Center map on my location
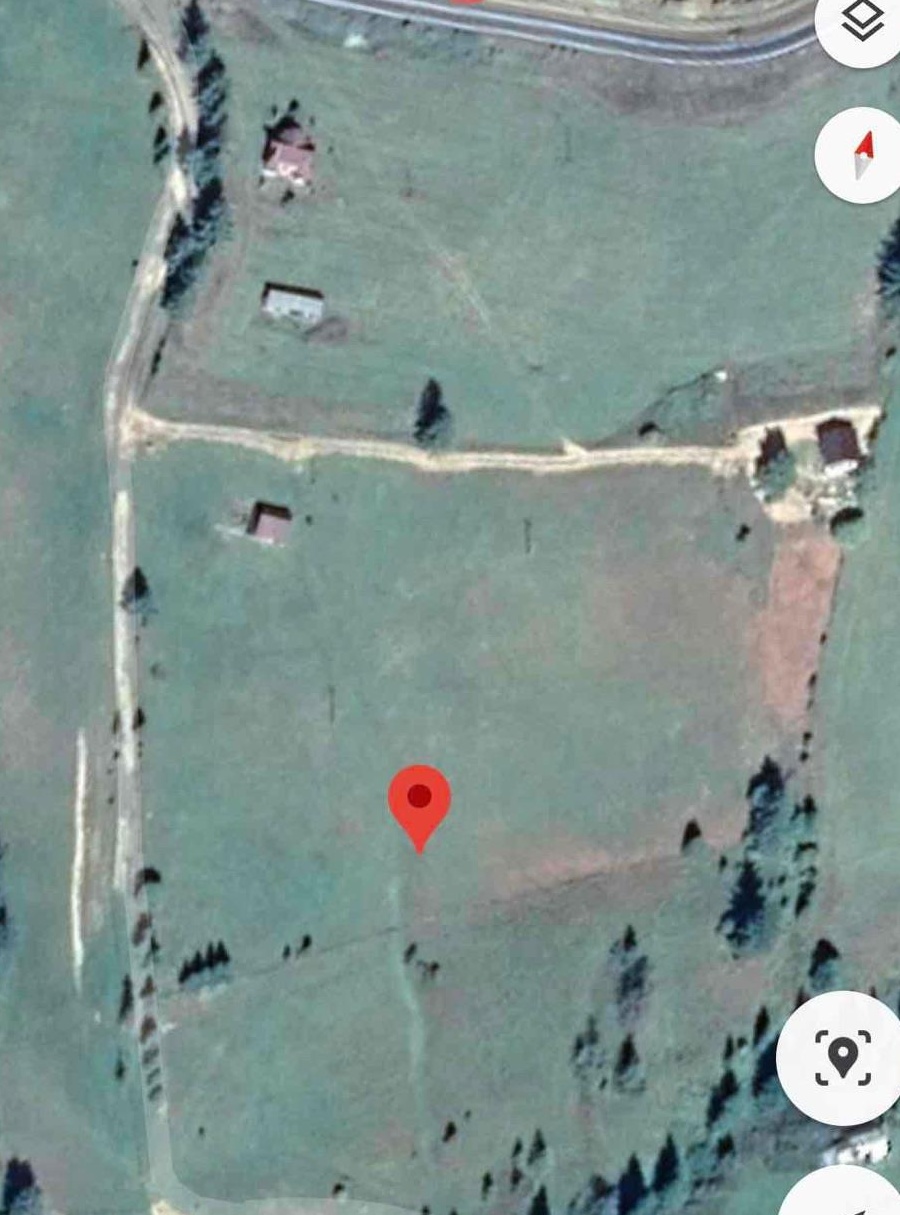This screenshot has height=1215, width=900. pyautogui.click(x=841, y=1058)
